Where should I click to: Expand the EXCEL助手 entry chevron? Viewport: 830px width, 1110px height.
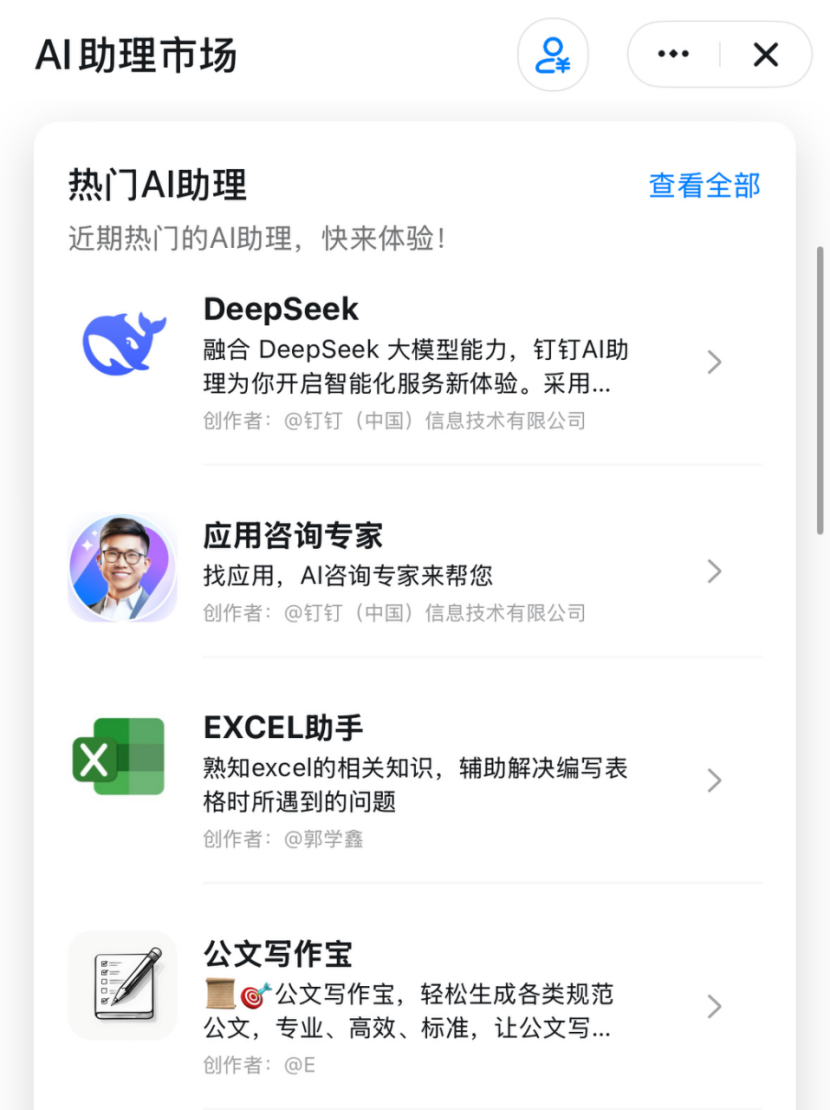point(714,781)
